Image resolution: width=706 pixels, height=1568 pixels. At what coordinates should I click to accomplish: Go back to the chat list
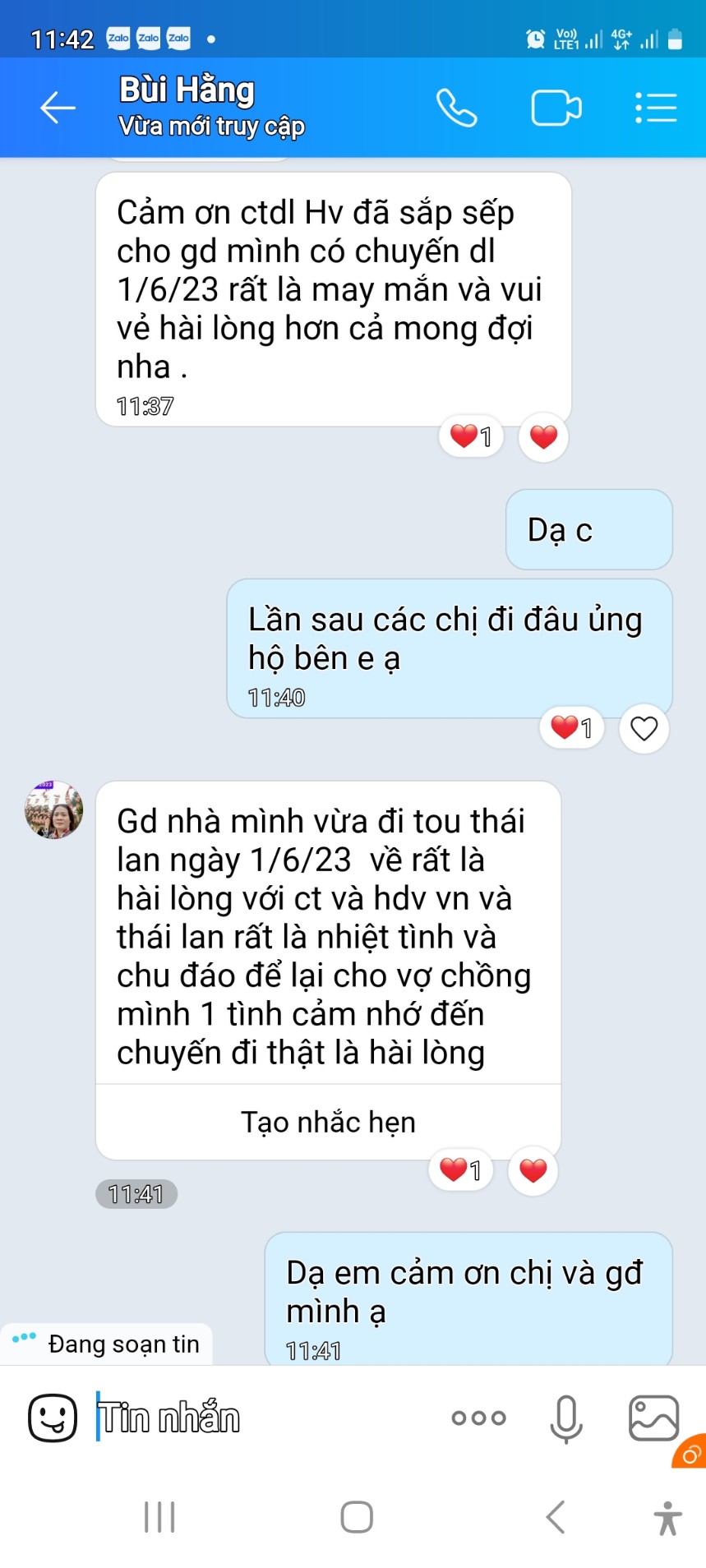tap(58, 108)
